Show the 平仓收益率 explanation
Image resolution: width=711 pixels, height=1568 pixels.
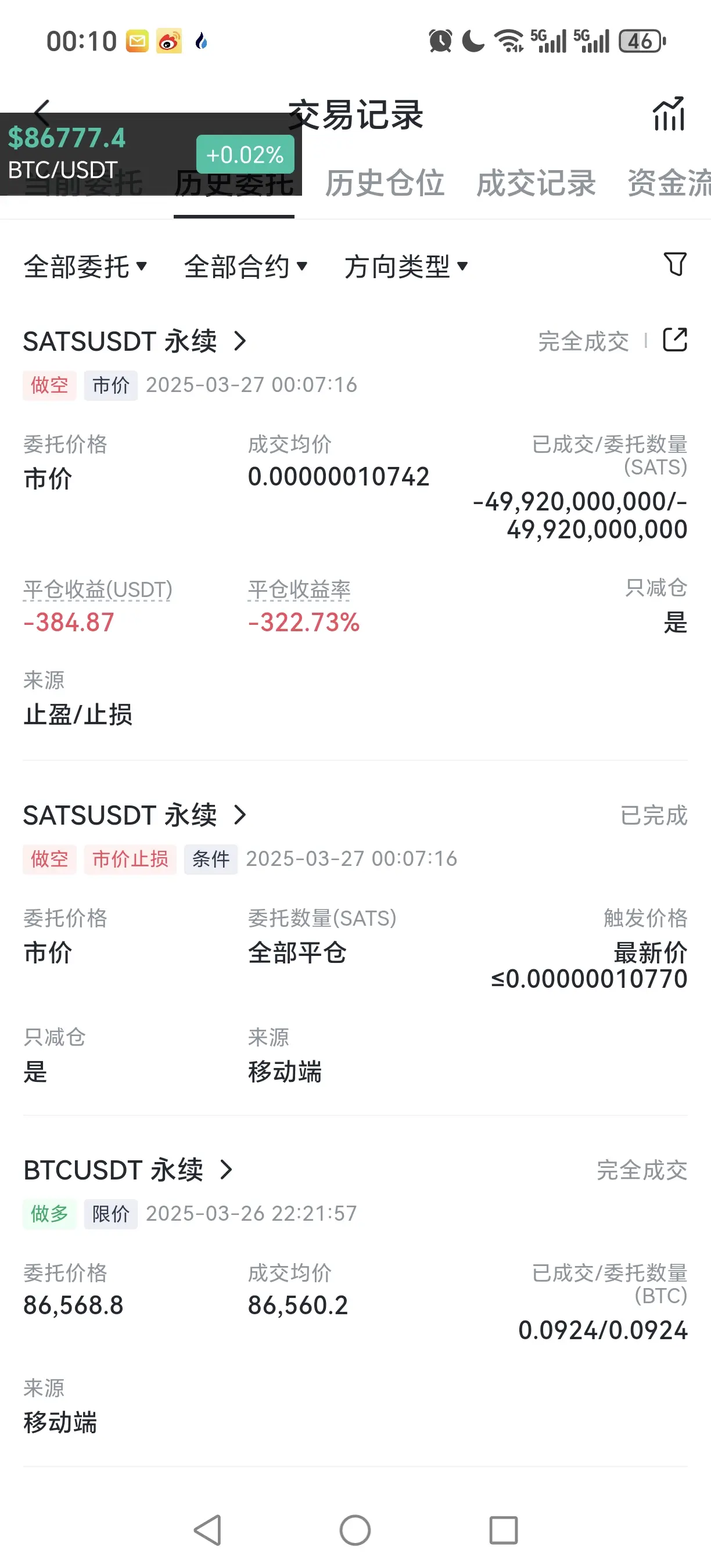(299, 590)
